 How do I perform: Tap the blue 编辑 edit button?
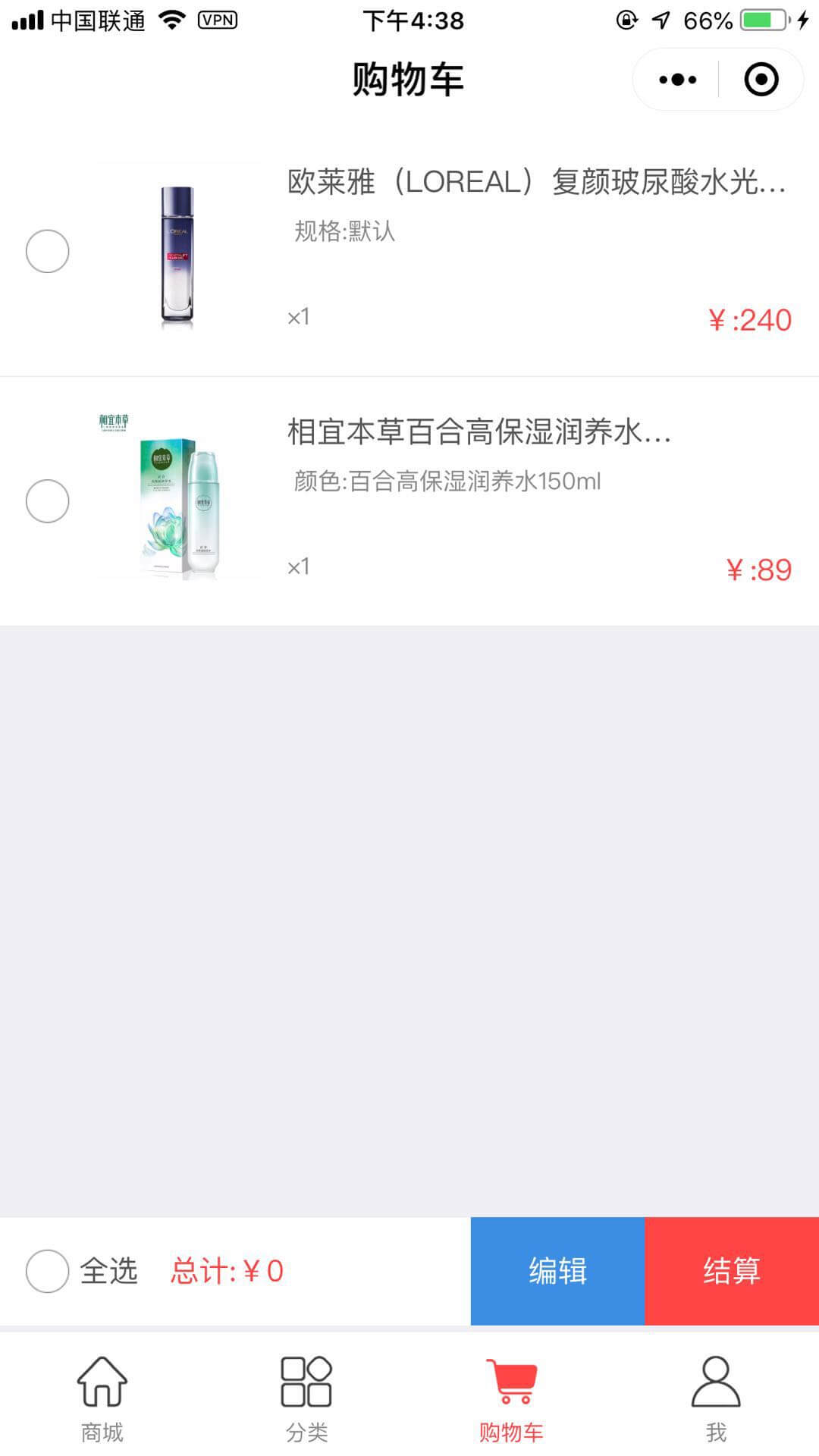pyautogui.click(x=557, y=1271)
